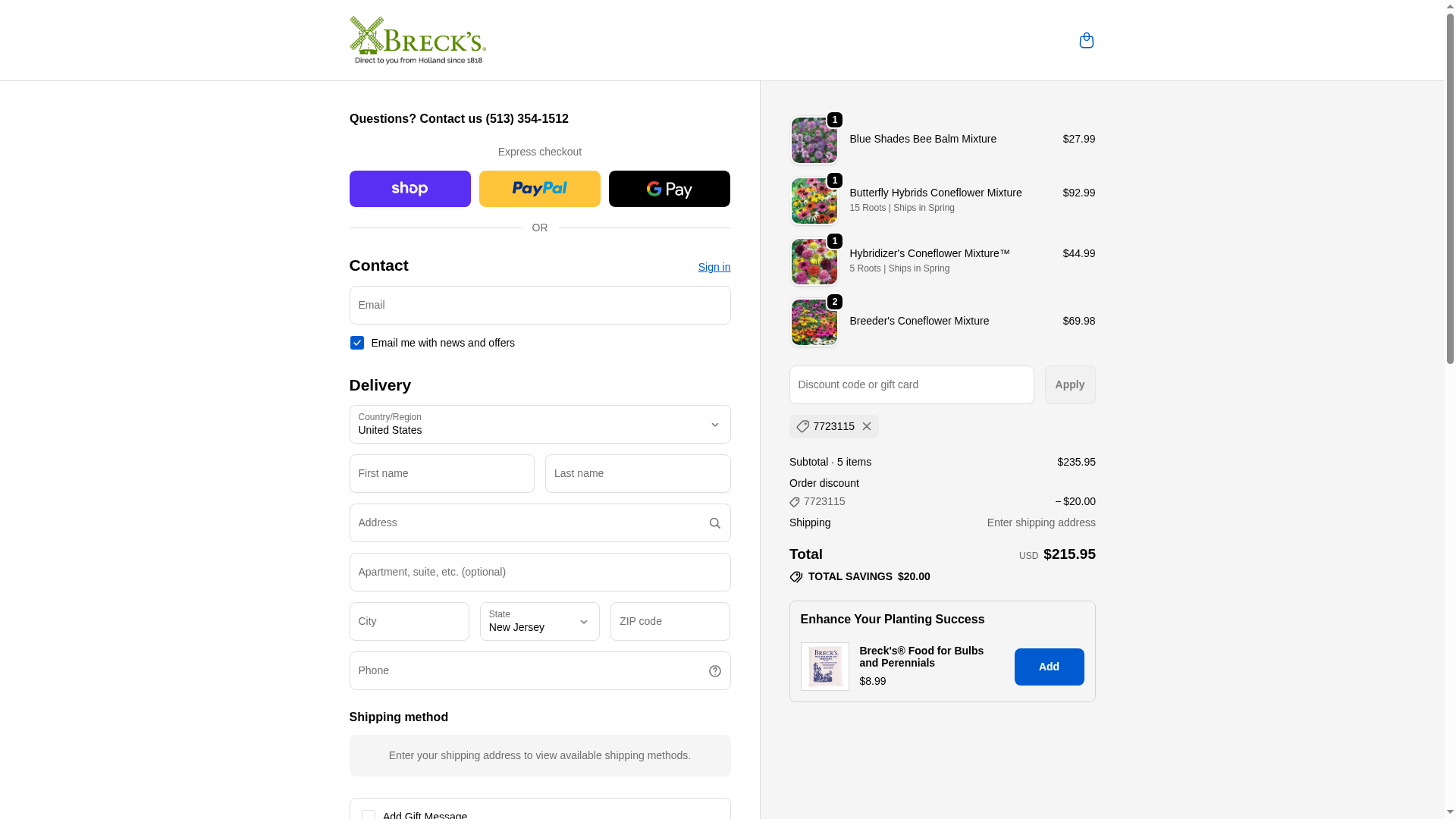The height and width of the screenshot is (819, 1456).
Task: Tap the ZIP code field
Action: point(670,622)
